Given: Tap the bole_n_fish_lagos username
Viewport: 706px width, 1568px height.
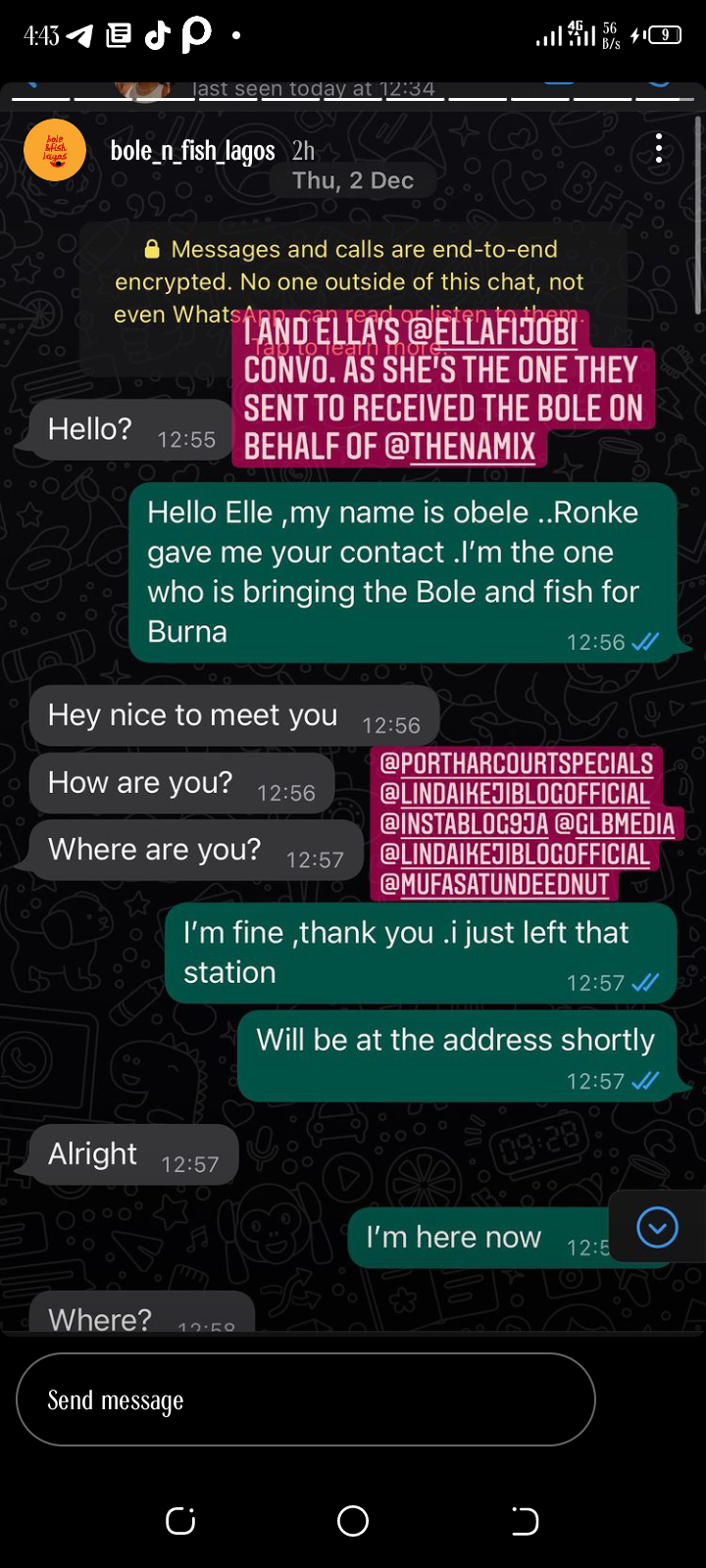Looking at the screenshot, I should tap(192, 151).
